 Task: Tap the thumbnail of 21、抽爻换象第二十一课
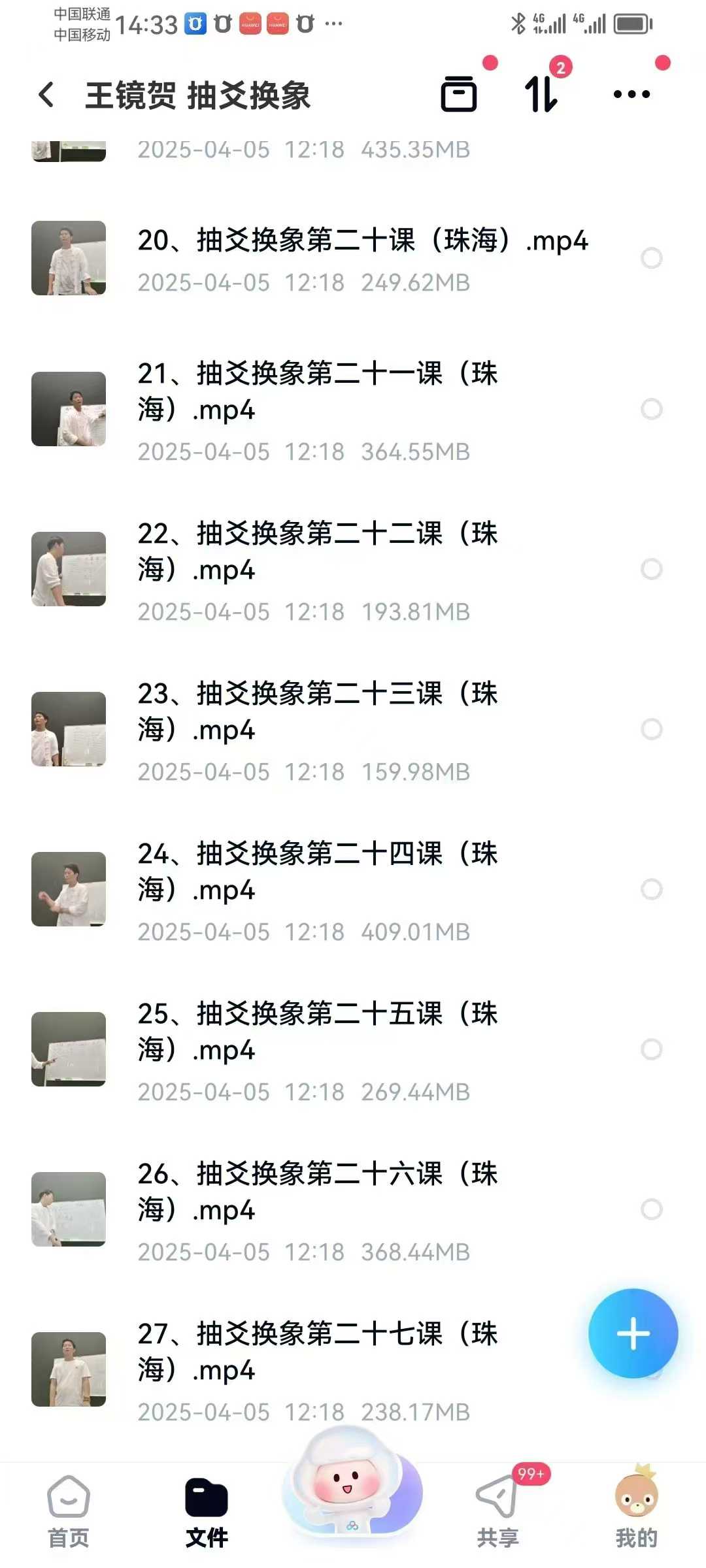tap(69, 409)
